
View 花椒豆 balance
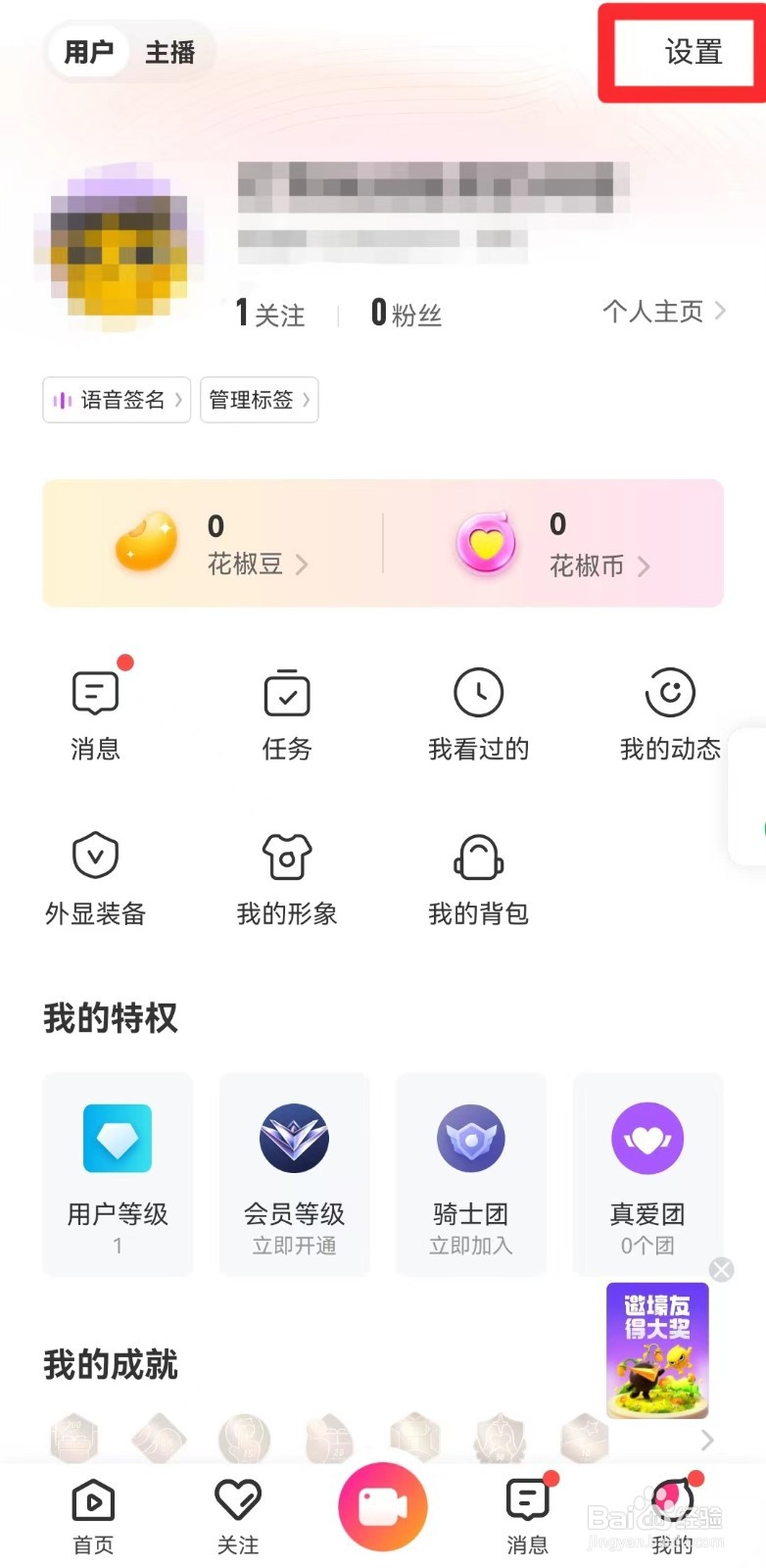(245, 545)
